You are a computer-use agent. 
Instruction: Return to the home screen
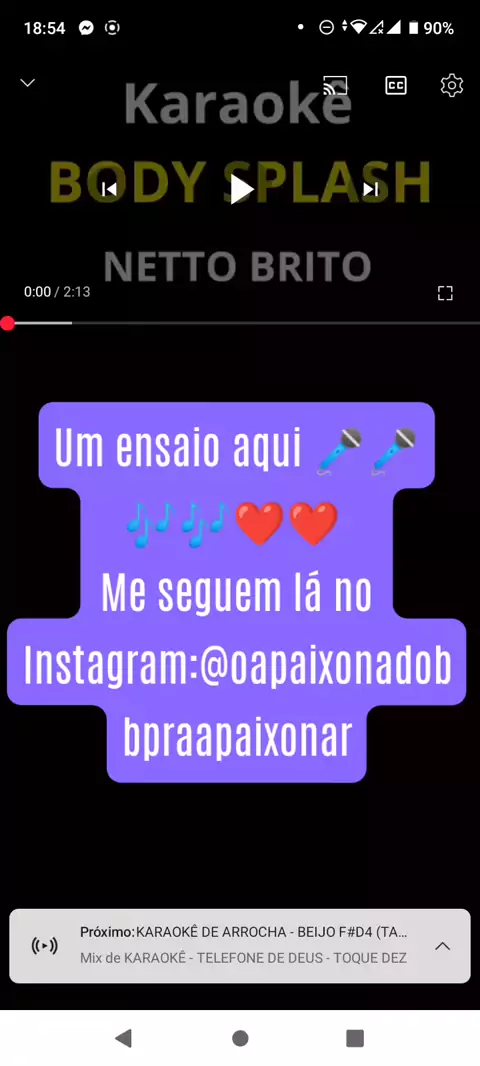240,1037
